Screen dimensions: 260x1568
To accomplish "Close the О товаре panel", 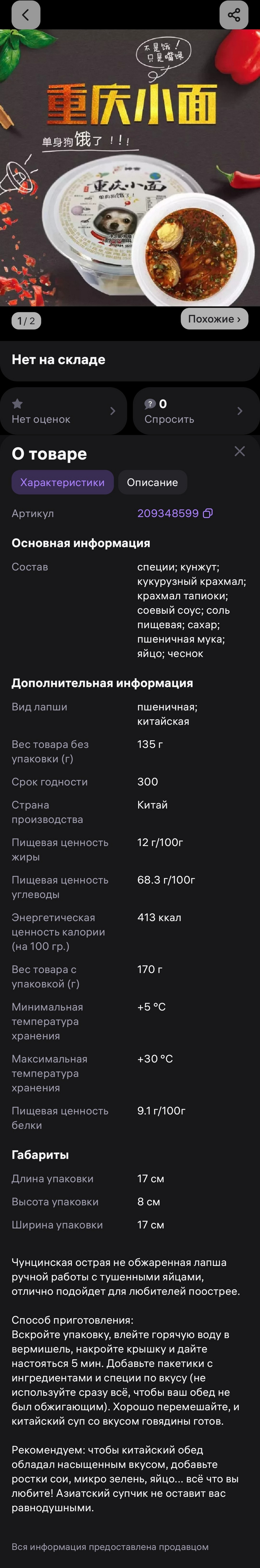I will tap(239, 451).
